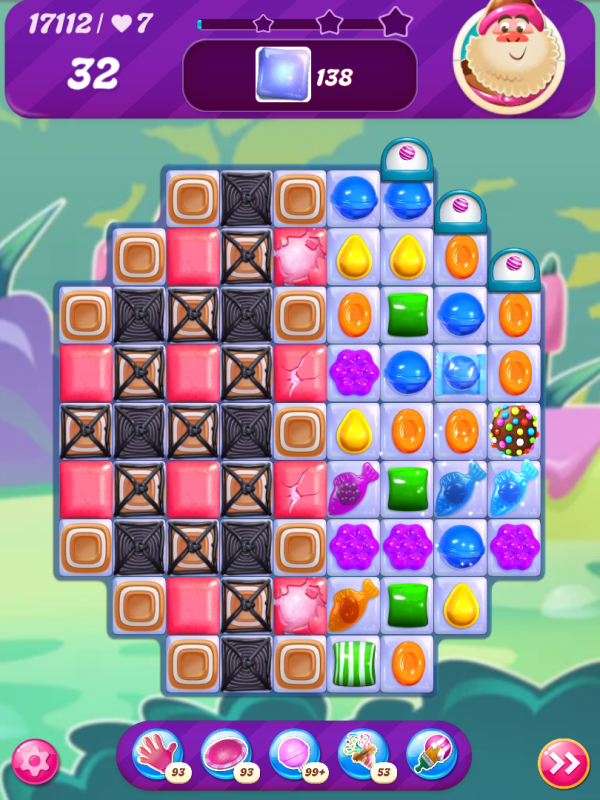
Task: Use the lollipop hammer booster
Action: pos(294,753)
